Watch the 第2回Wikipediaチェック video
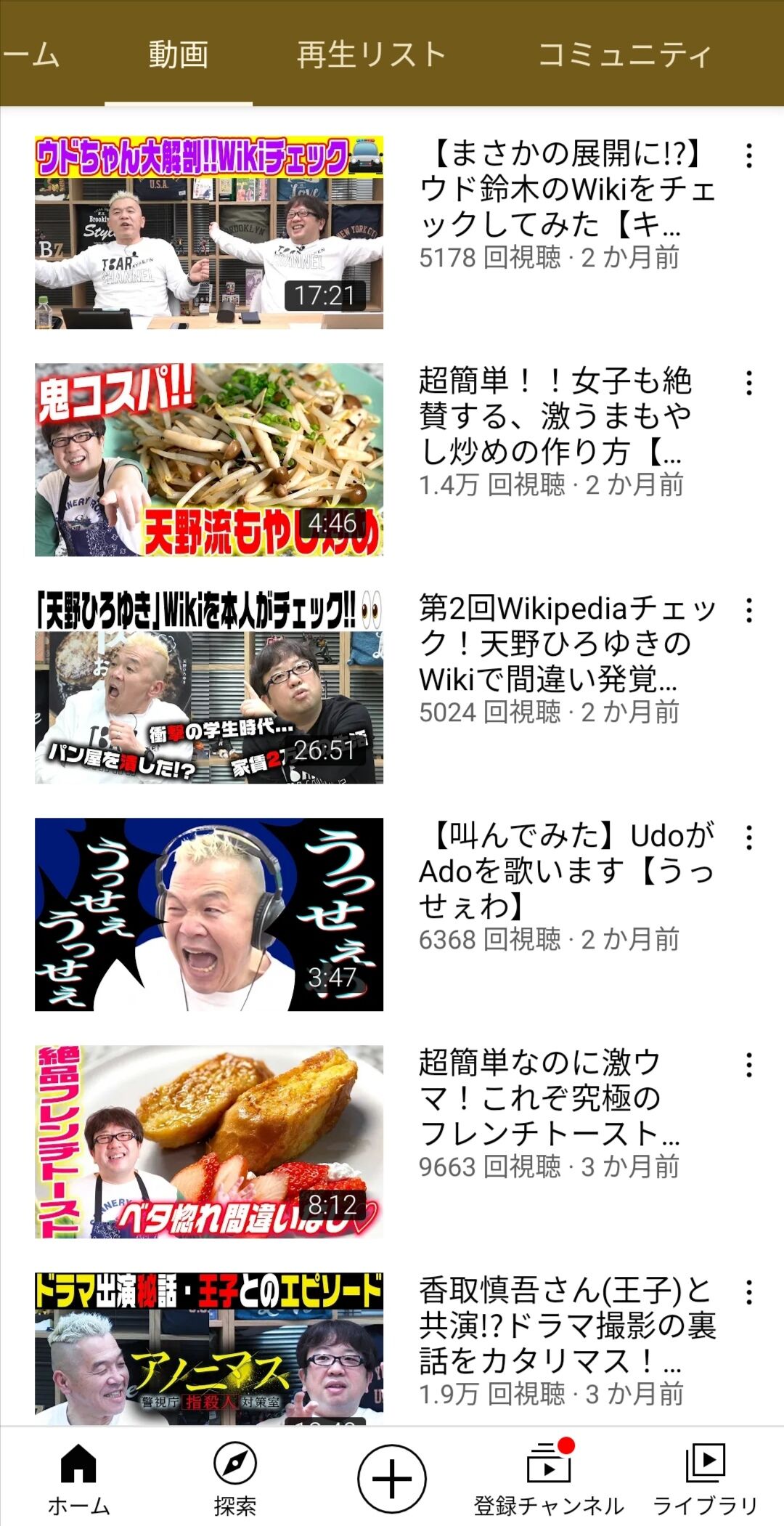 [x=208, y=687]
